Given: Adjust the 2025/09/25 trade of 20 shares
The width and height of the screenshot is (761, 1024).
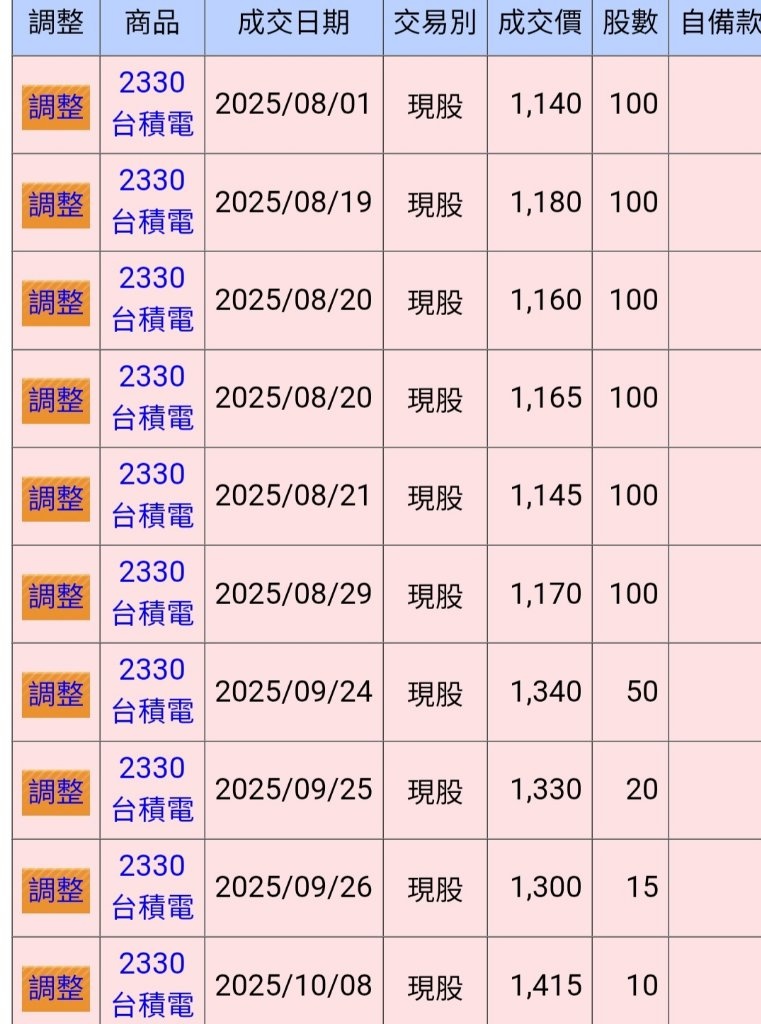Looking at the screenshot, I should 56,793.
